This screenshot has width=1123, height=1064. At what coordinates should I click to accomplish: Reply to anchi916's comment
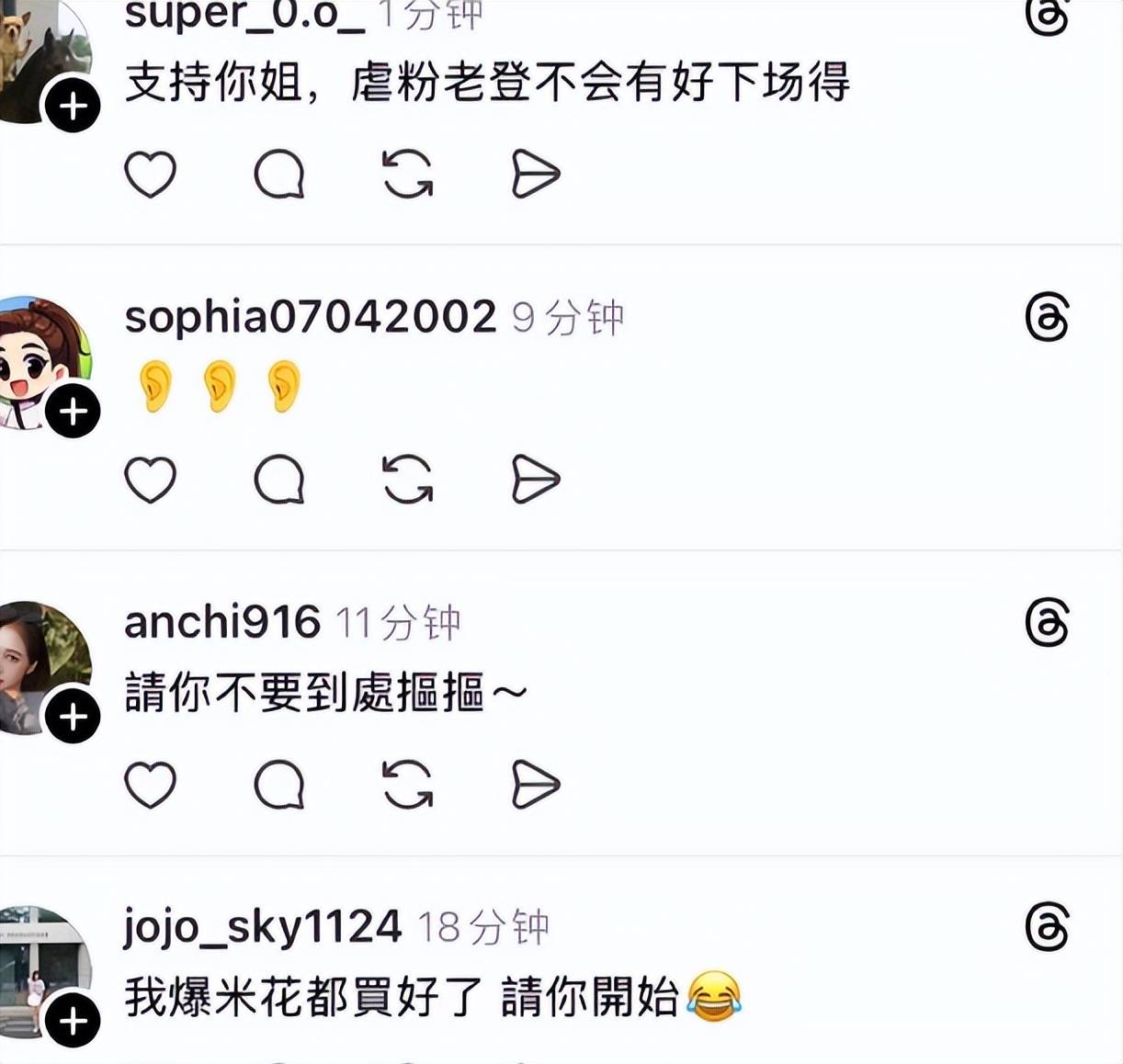coord(278,785)
